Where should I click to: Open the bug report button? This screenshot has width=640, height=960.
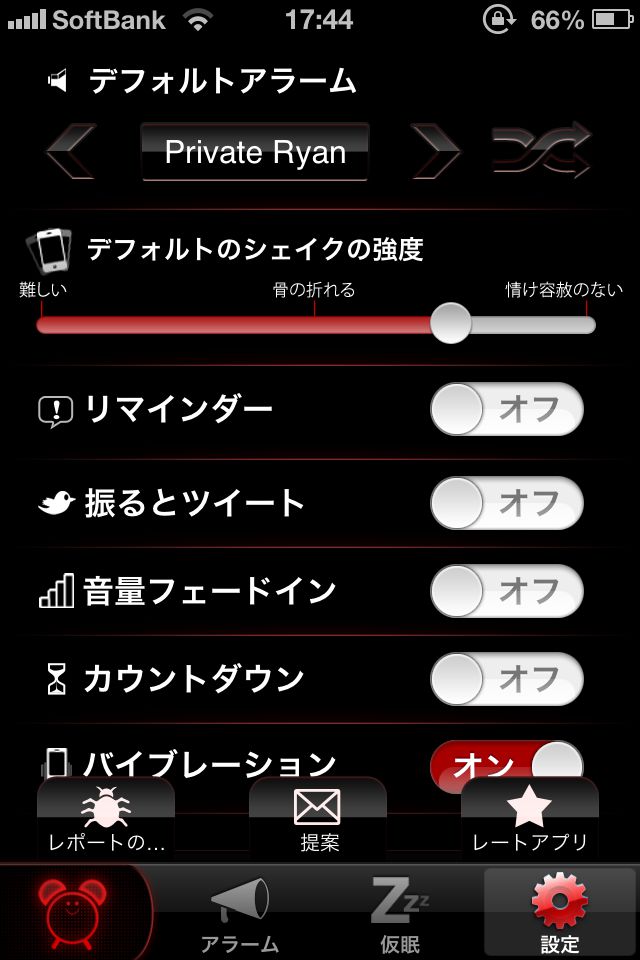pyautogui.click(x=106, y=818)
